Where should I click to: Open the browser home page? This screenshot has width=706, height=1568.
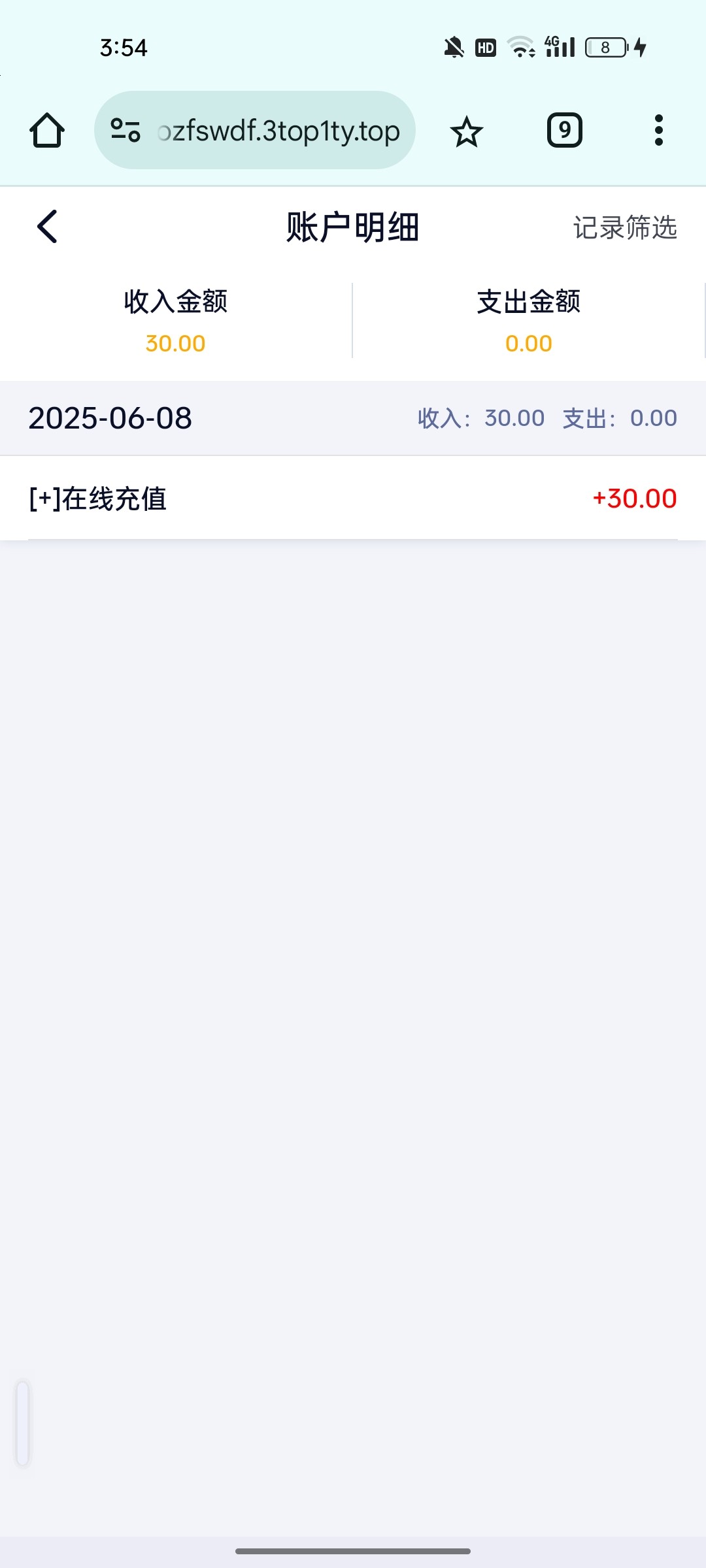click(x=47, y=131)
